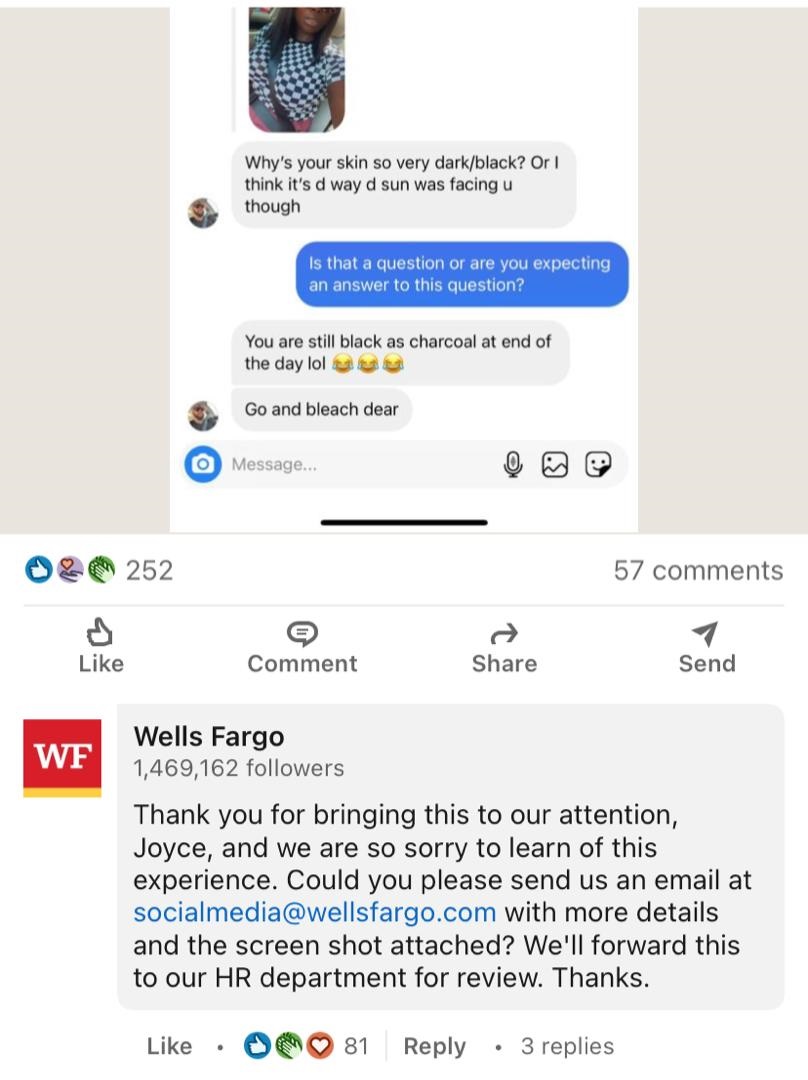The width and height of the screenshot is (808, 1080).
Task: Reply to the Wells Fargo comment
Action: pyautogui.click(x=434, y=1046)
